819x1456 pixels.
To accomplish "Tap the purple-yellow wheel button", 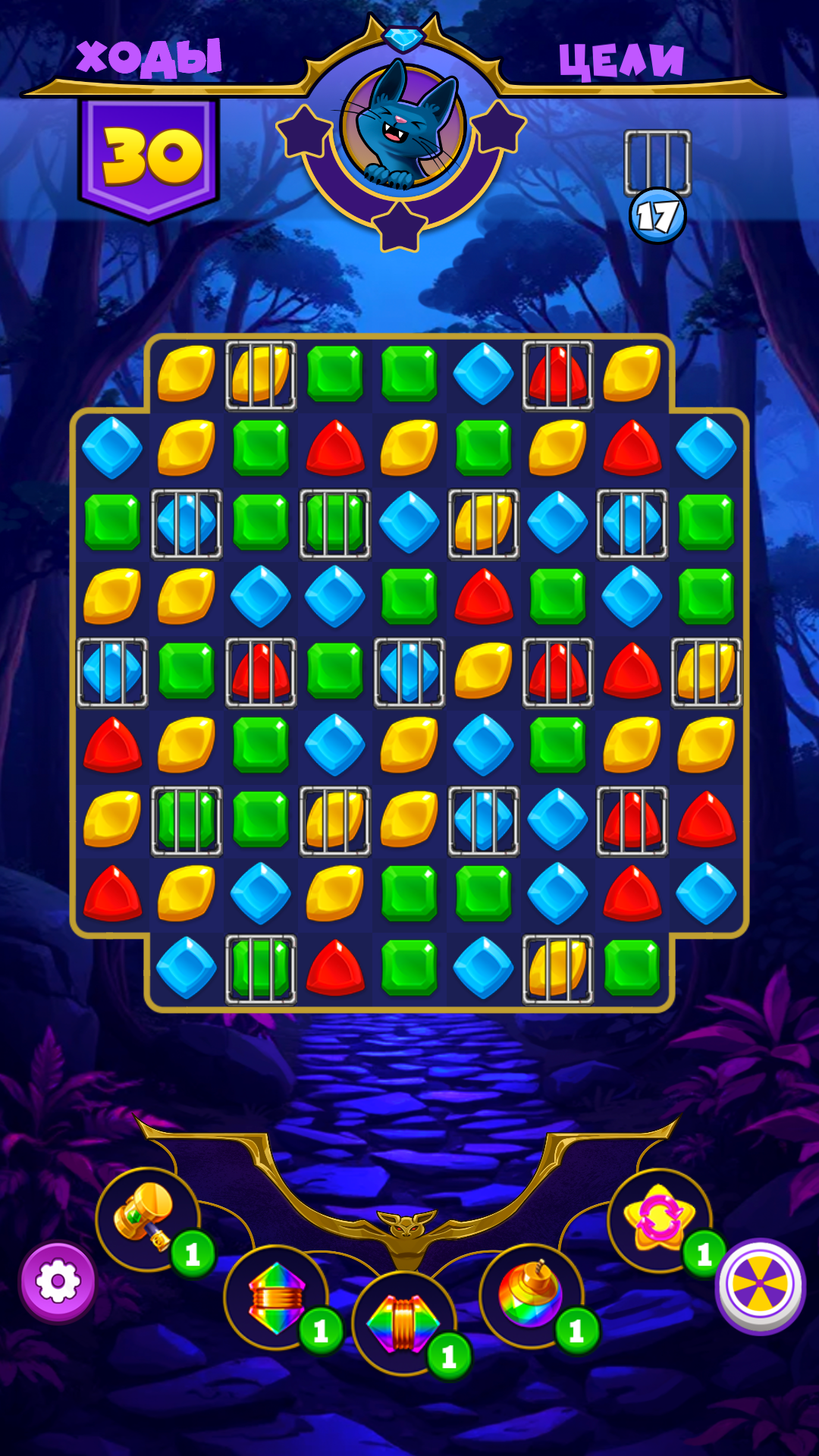I will [761, 1285].
